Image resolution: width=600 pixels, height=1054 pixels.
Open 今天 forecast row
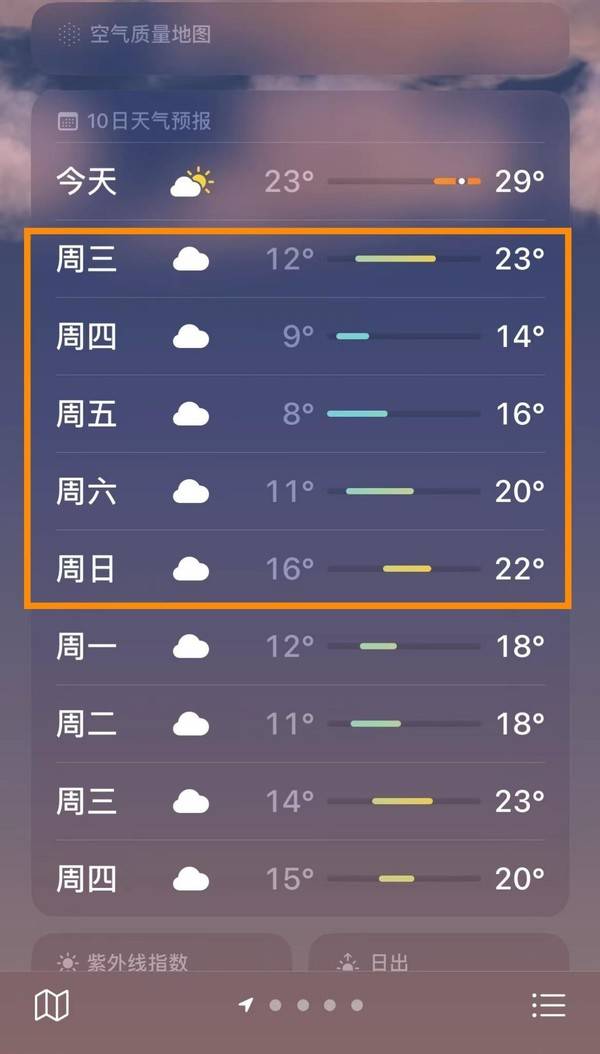click(300, 181)
